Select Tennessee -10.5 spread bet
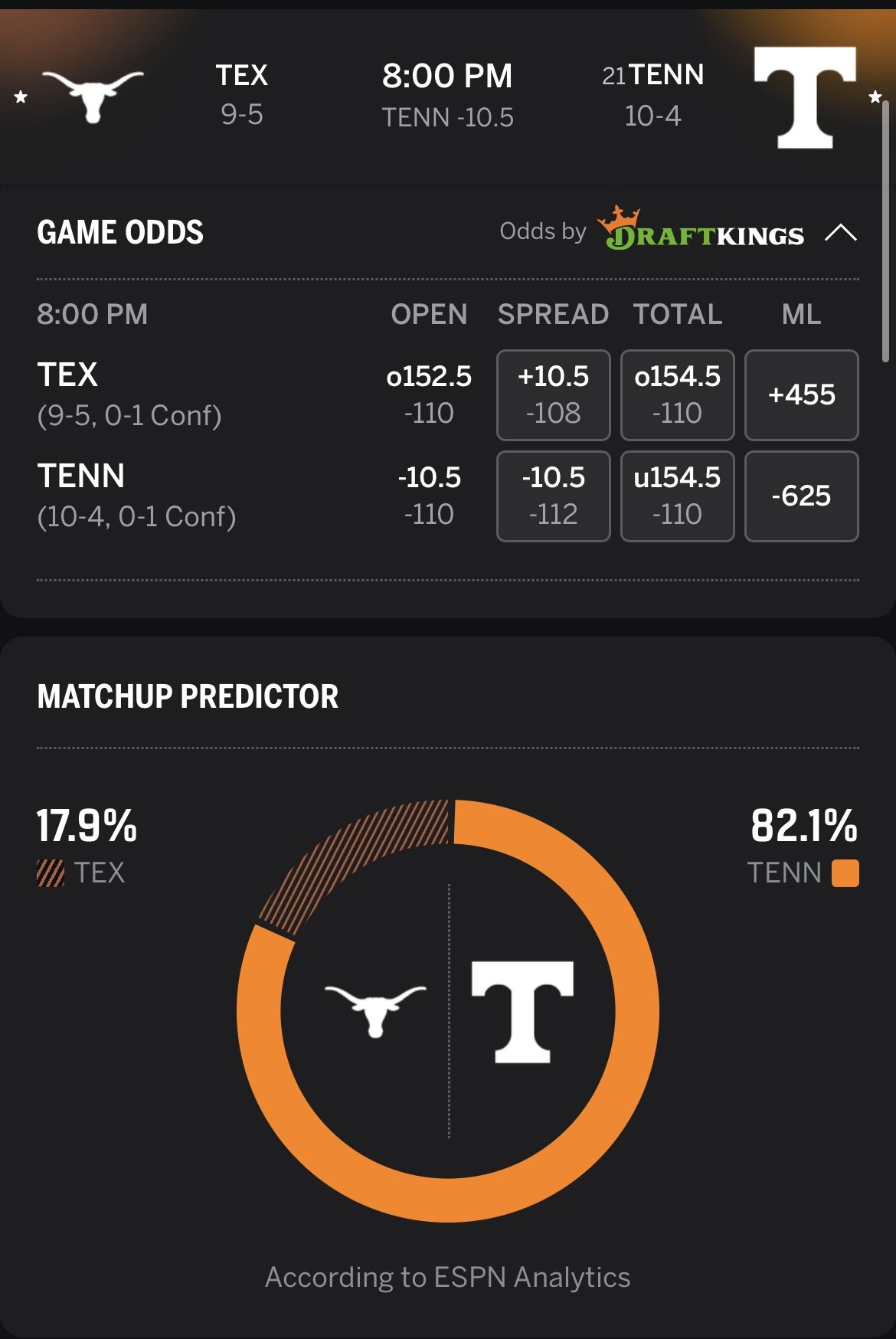 (x=553, y=496)
